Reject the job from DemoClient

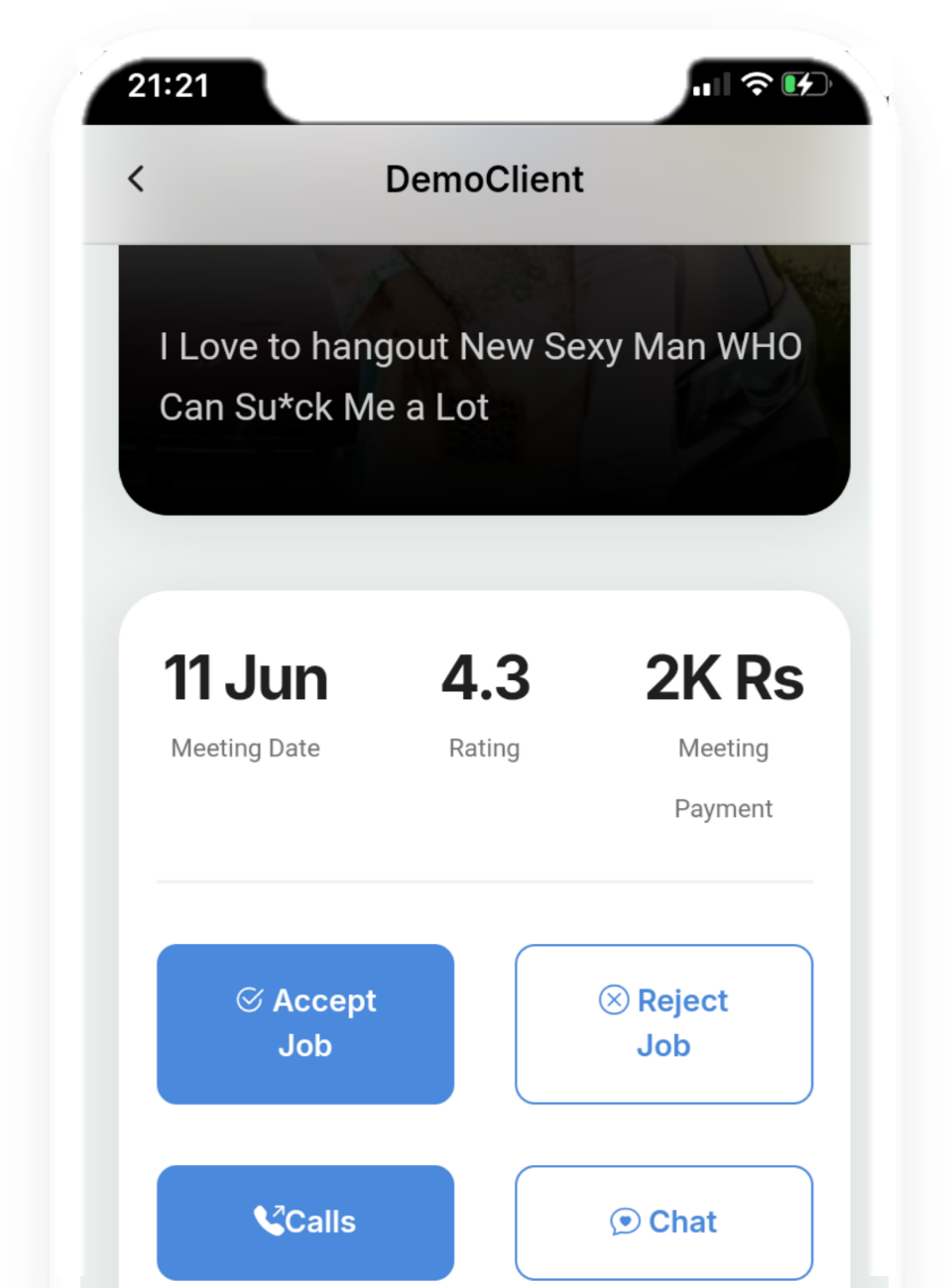pos(663,1023)
